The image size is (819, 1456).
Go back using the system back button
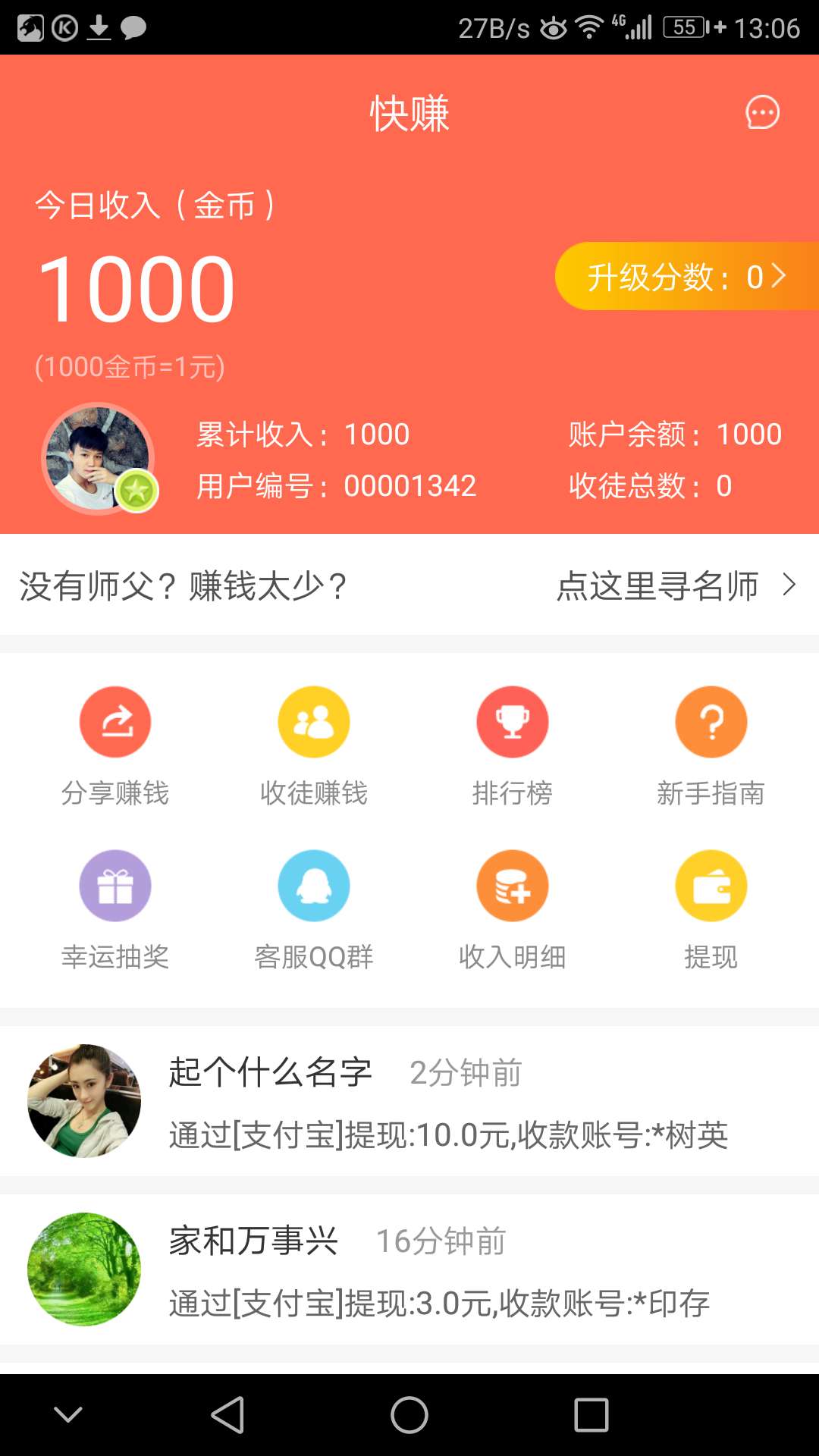[x=227, y=1415]
